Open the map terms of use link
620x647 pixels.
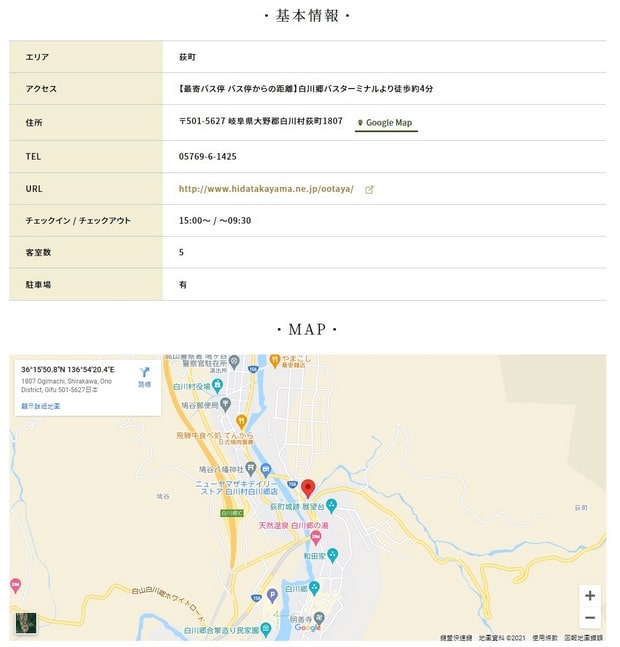click(544, 637)
